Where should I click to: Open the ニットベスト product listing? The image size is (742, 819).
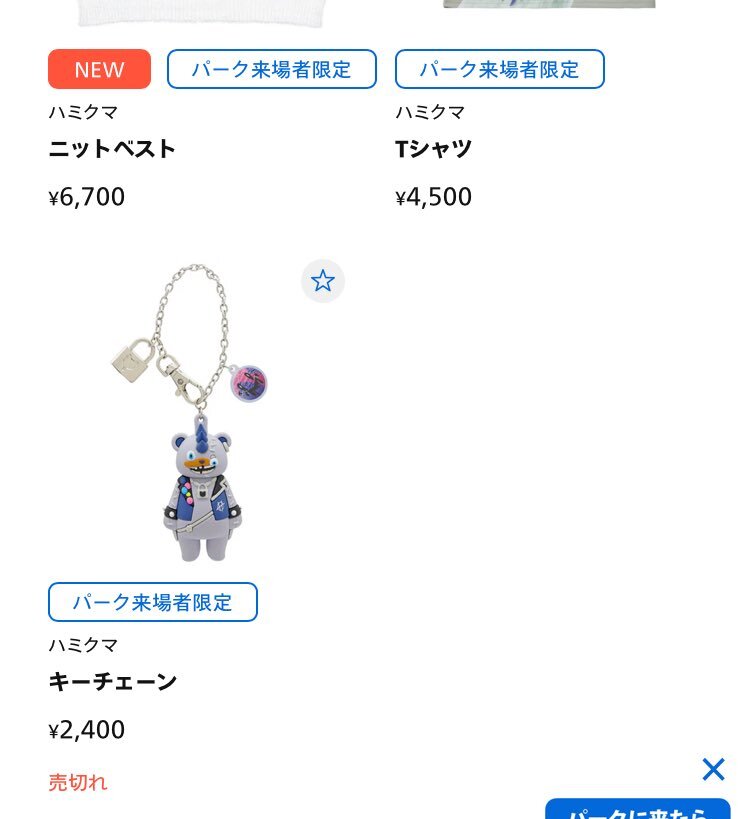pyautogui.click(x=112, y=149)
